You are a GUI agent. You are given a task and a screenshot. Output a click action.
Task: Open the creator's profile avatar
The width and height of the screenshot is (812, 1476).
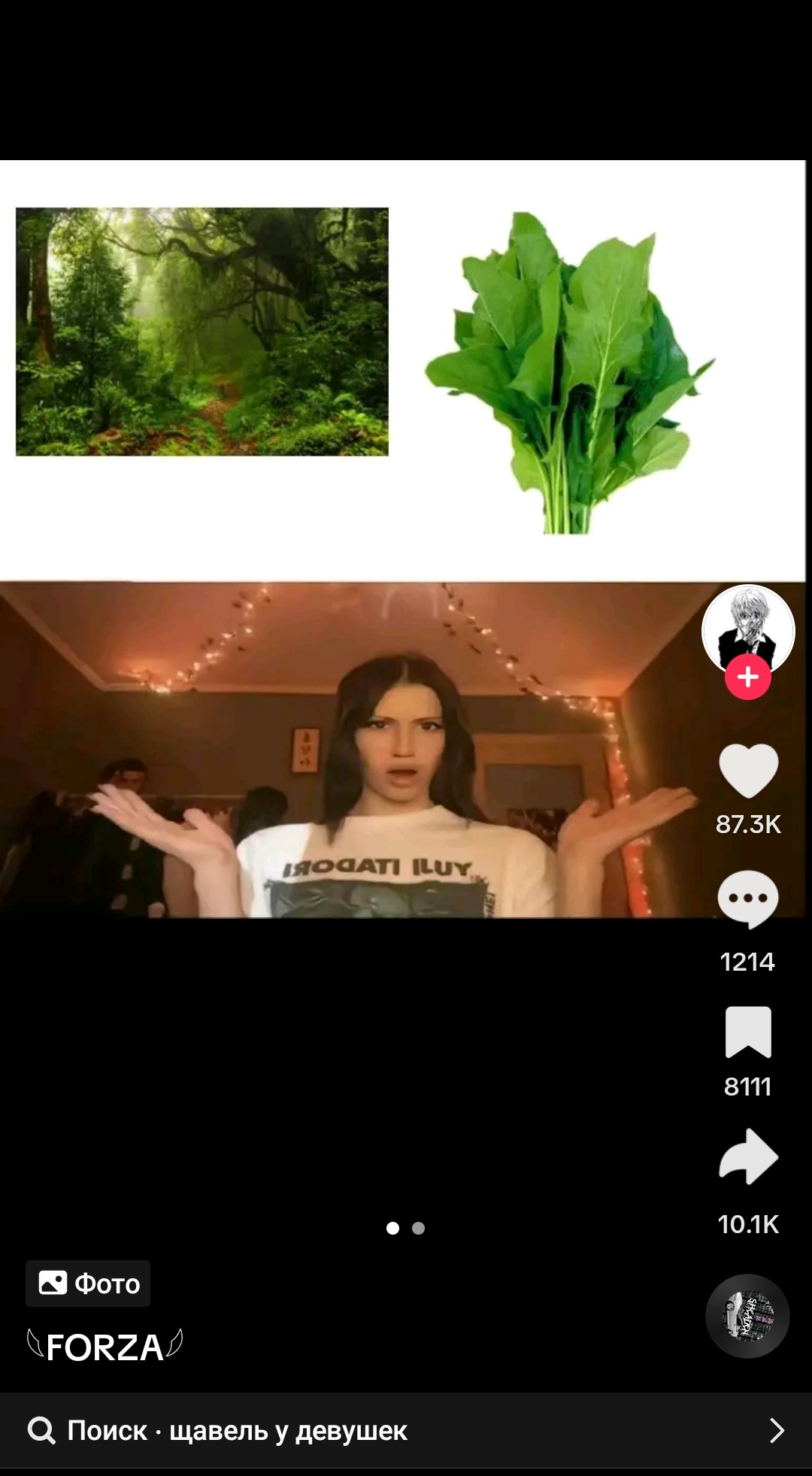748,630
